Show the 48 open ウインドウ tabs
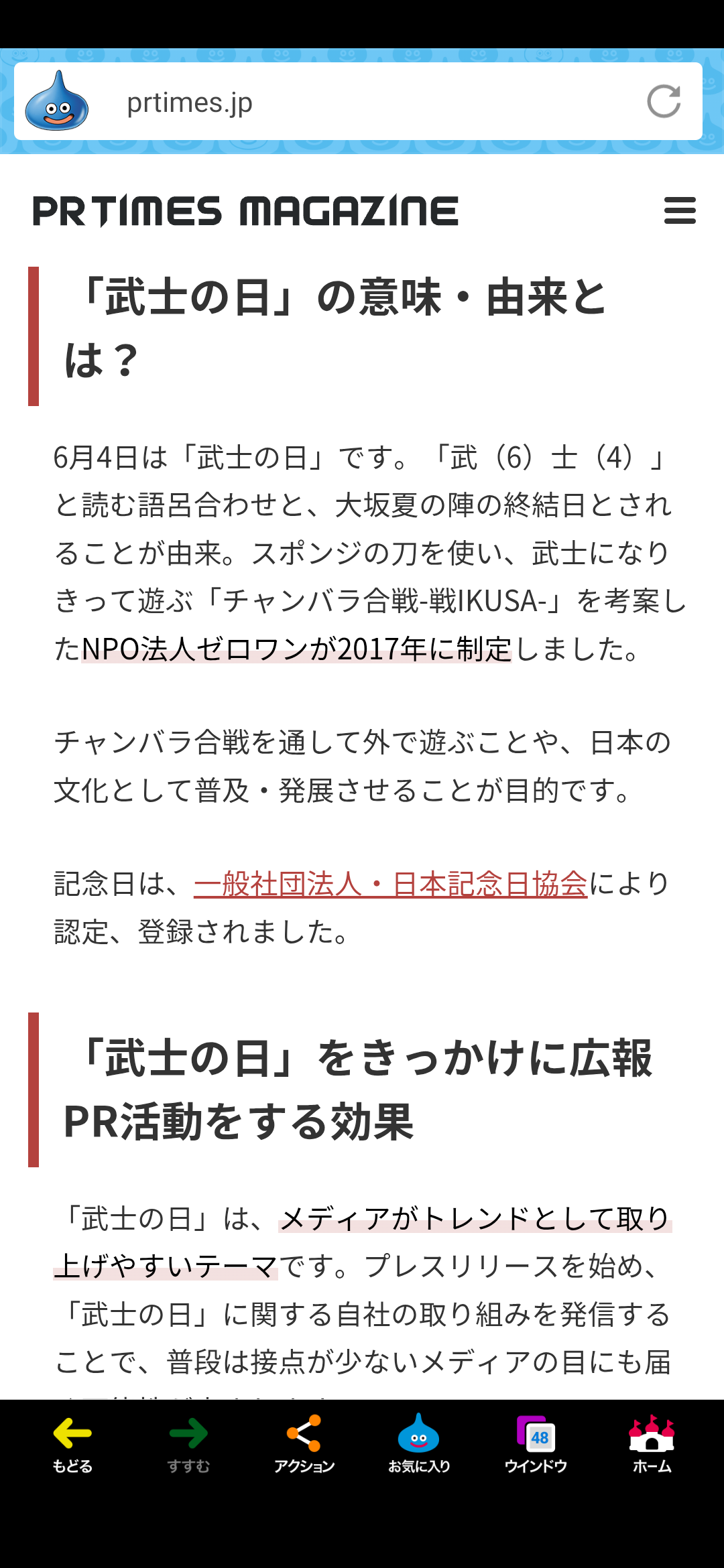The image size is (724, 1568). coord(536,1444)
